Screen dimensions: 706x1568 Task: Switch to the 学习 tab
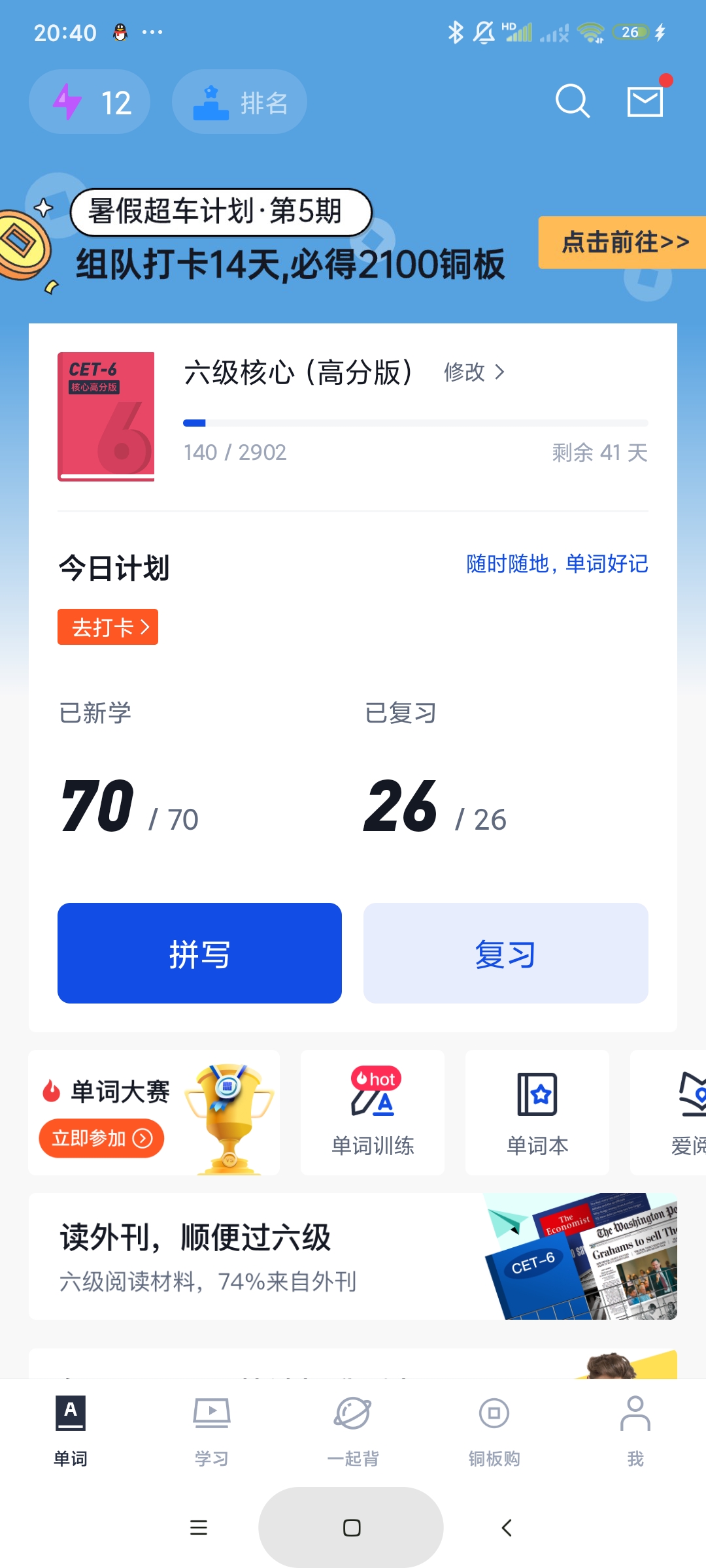point(211,1431)
